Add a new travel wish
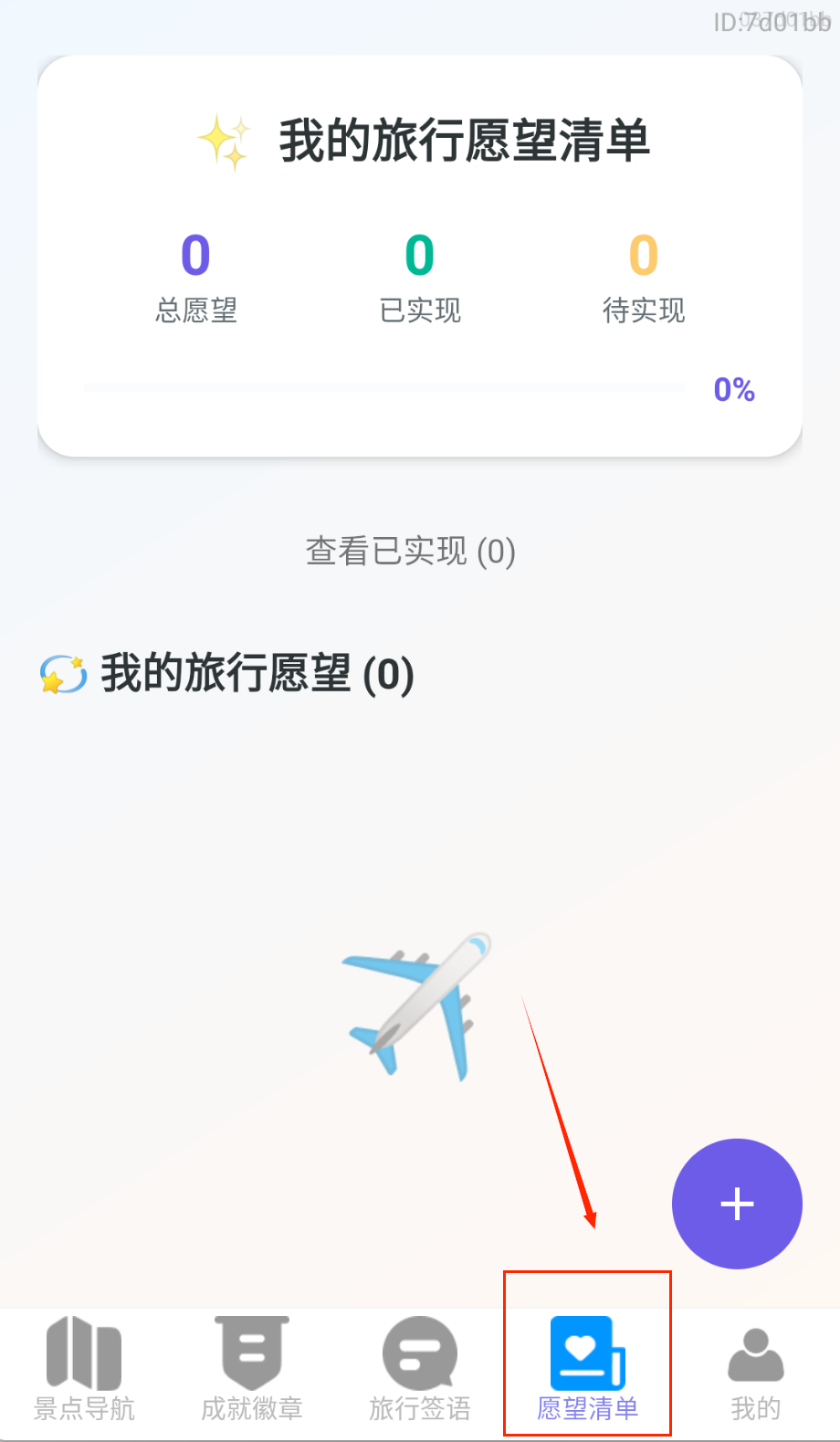 (x=737, y=1204)
